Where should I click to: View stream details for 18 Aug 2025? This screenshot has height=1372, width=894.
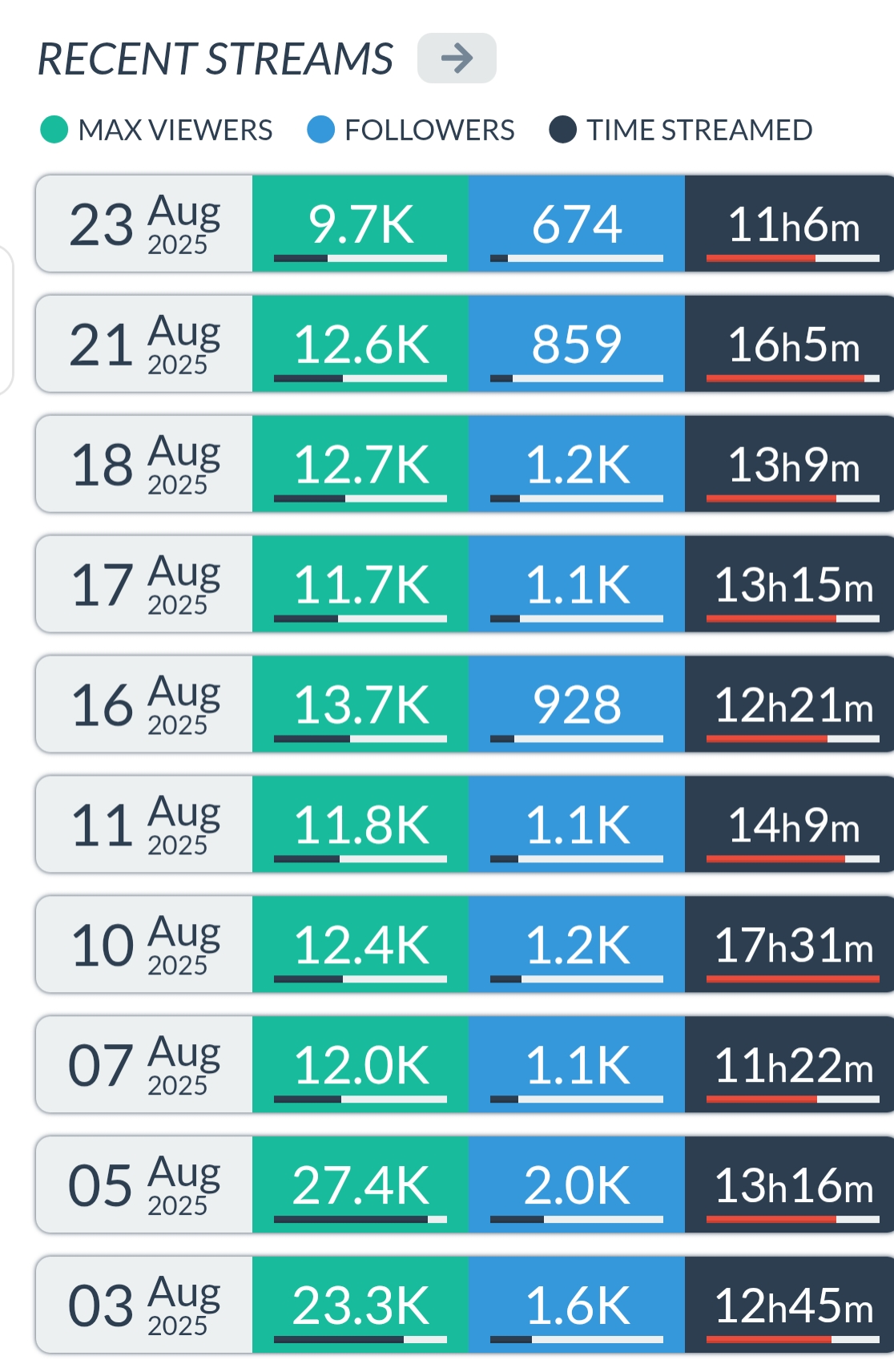pyautogui.click(x=144, y=464)
